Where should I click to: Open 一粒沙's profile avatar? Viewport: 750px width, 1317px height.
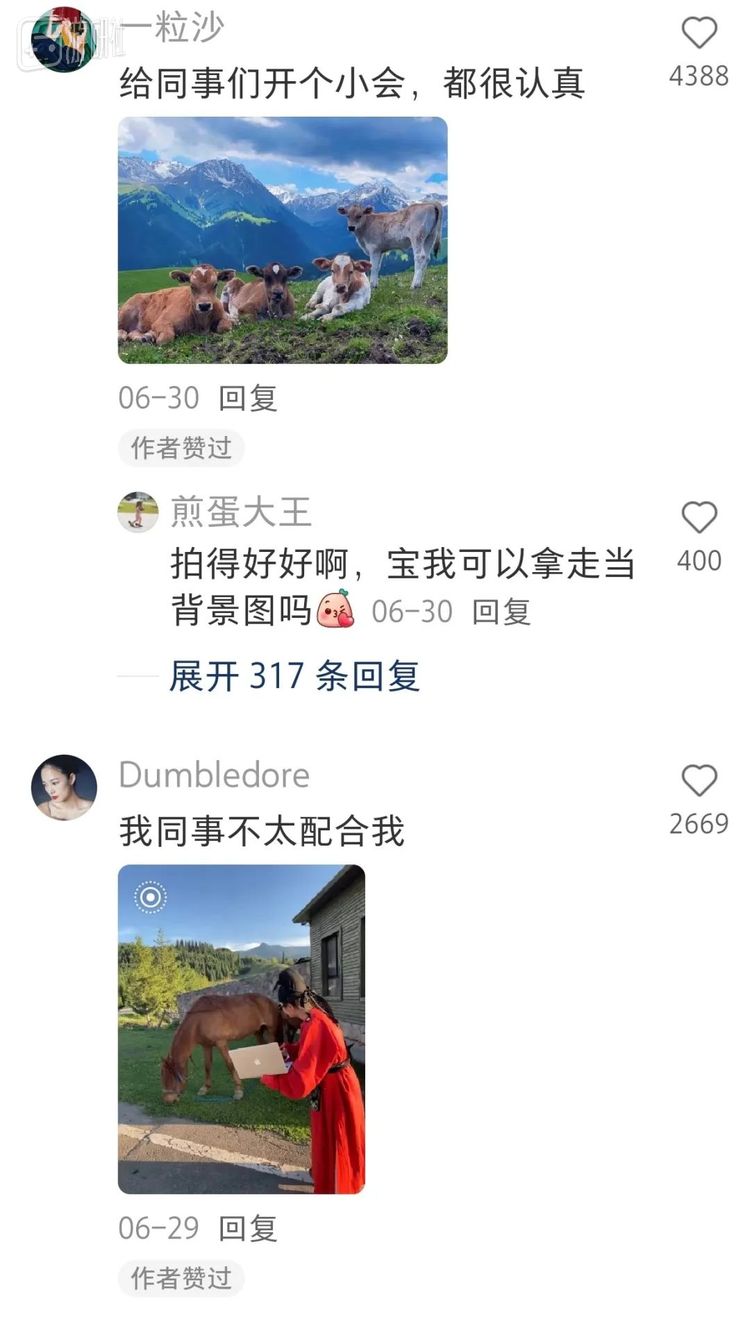tap(64, 40)
